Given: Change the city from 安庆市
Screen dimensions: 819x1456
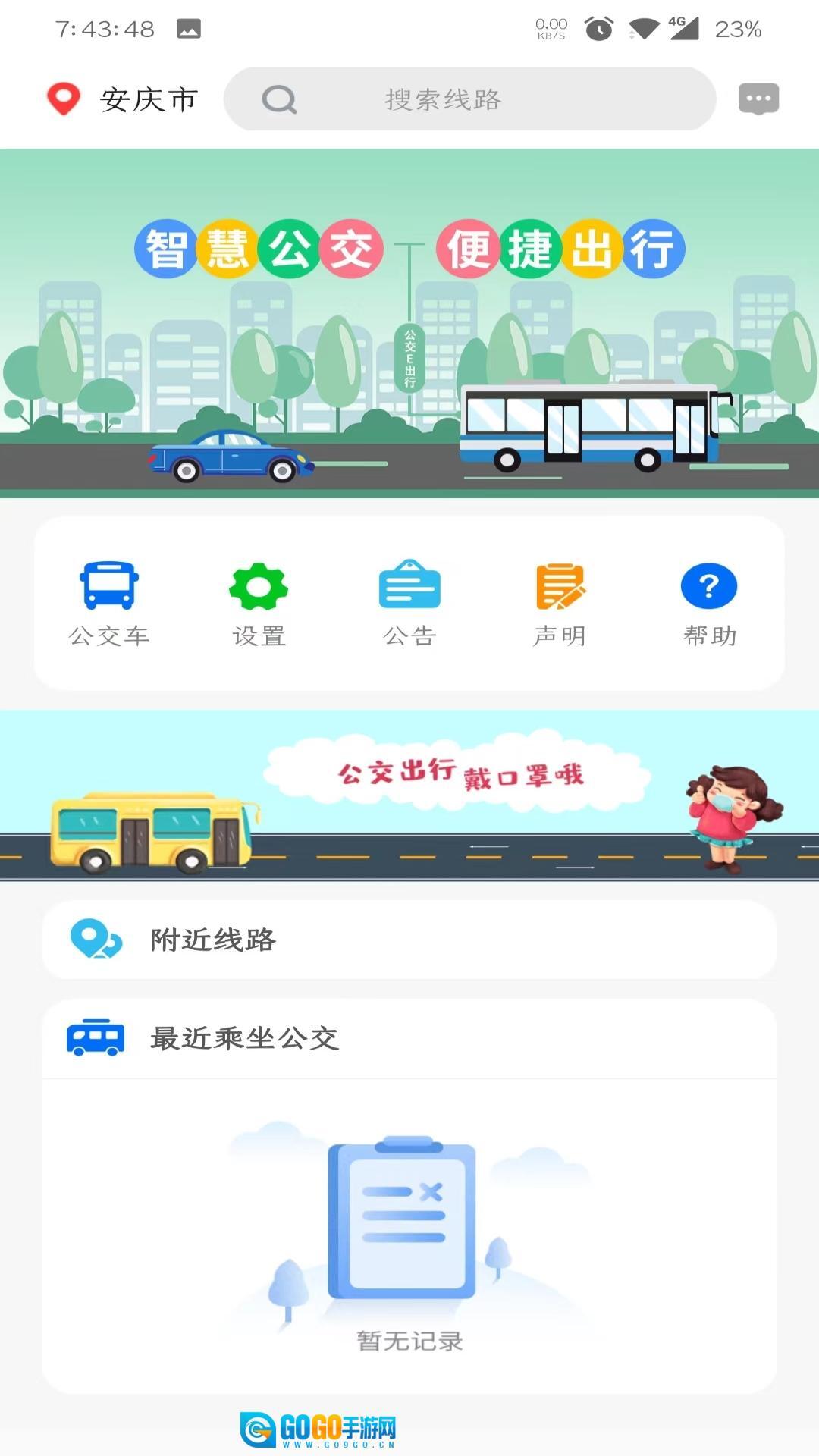Looking at the screenshot, I should click(125, 99).
